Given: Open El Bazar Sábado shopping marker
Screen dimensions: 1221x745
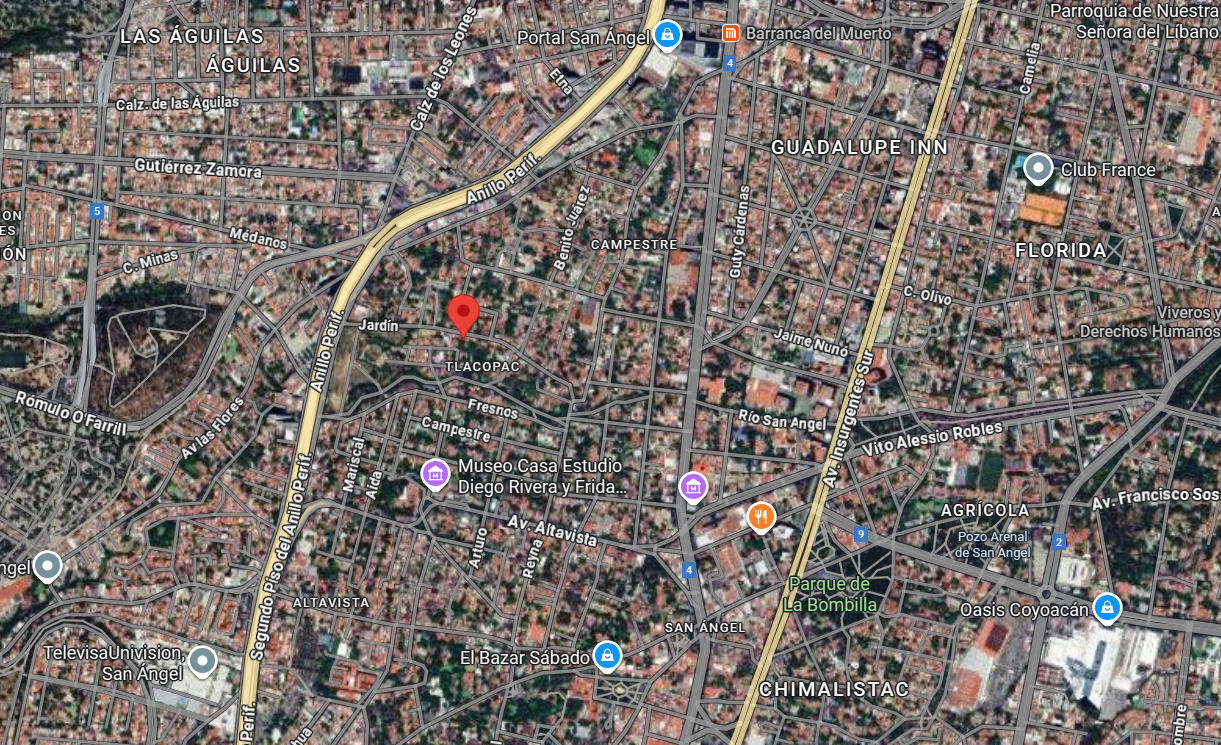Looking at the screenshot, I should [607, 656].
